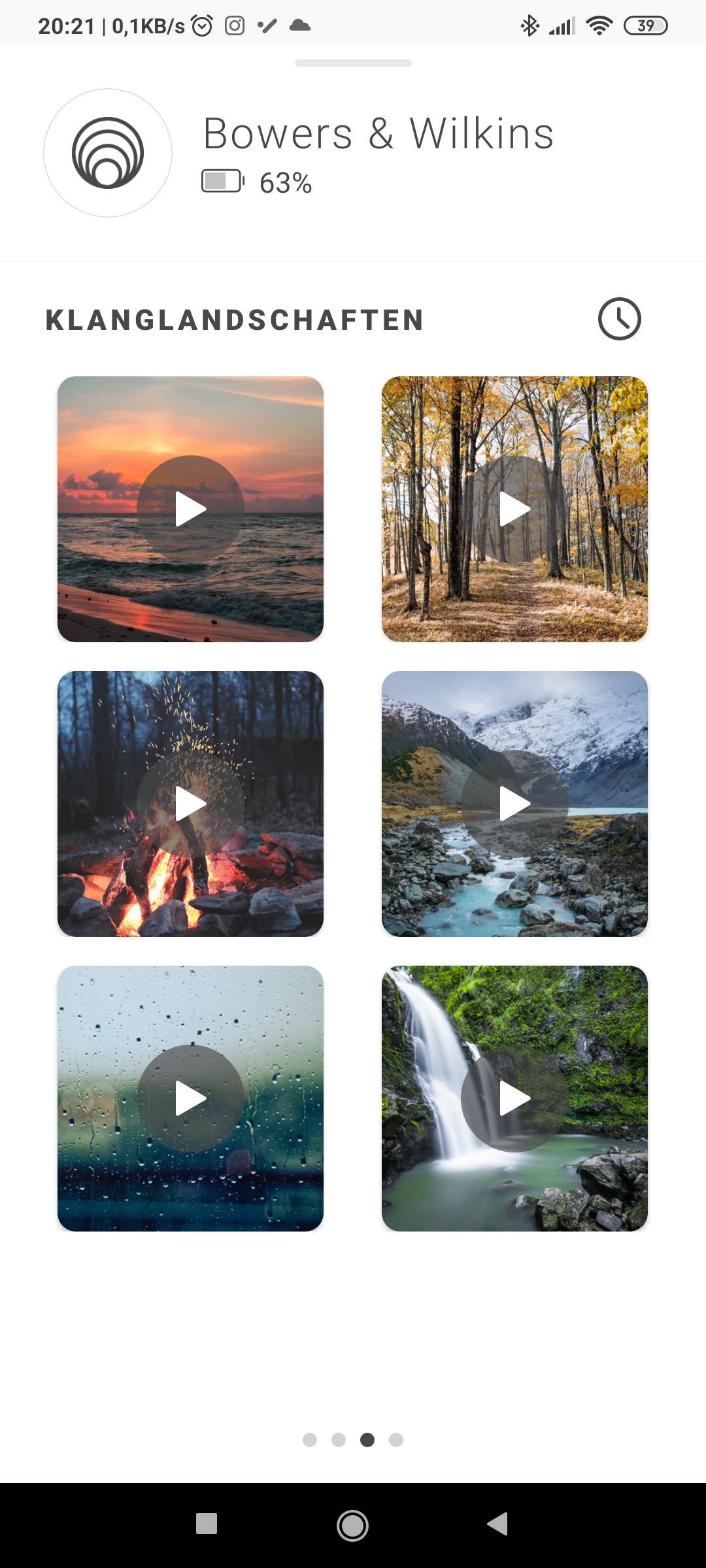The image size is (706, 1568).
Task: Play the campfire soundscape
Action: 190,804
